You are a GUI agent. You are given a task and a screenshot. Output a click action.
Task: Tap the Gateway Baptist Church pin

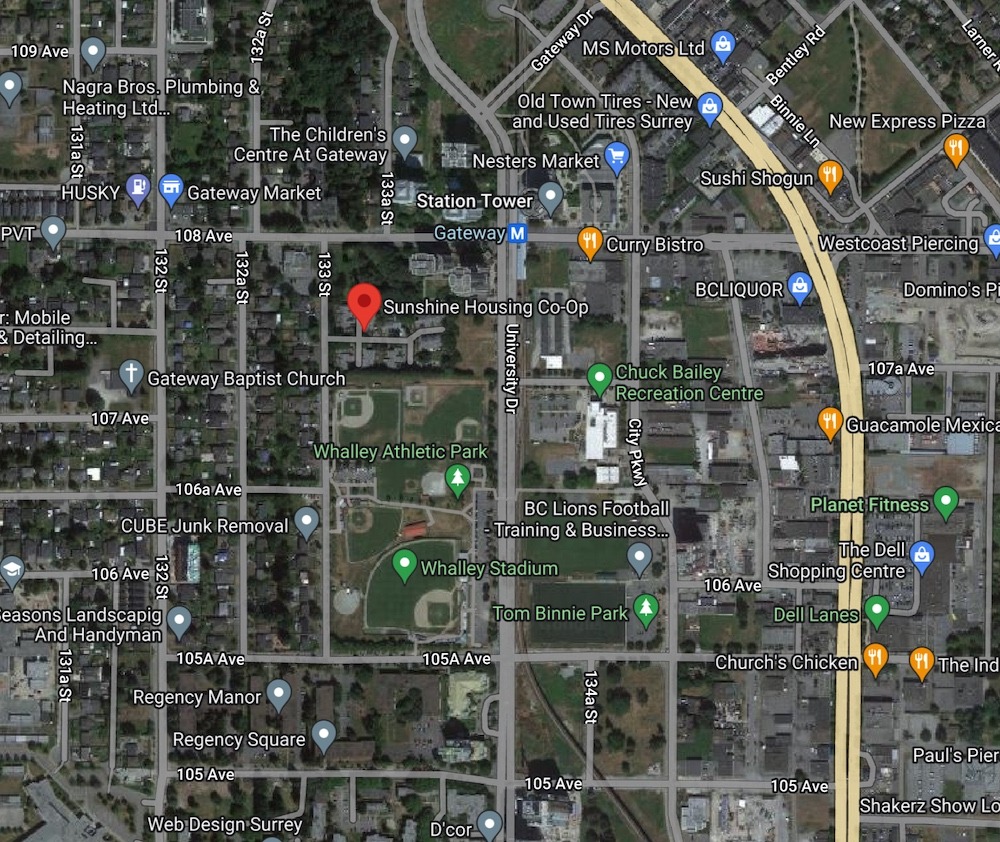tap(130, 375)
